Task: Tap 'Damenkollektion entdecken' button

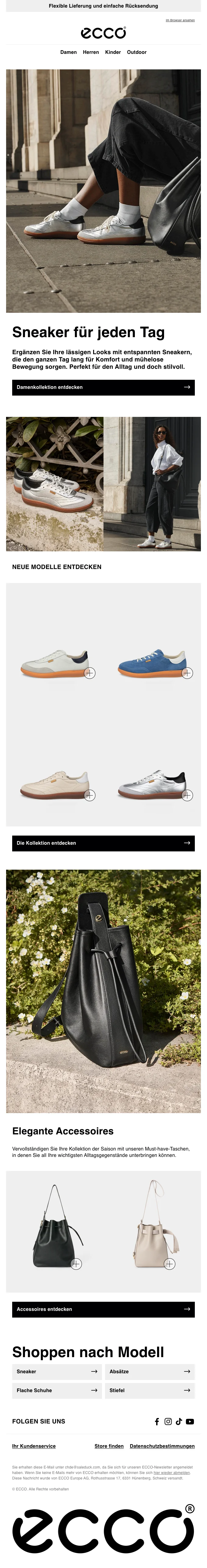Action: click(x=103, y=387)
